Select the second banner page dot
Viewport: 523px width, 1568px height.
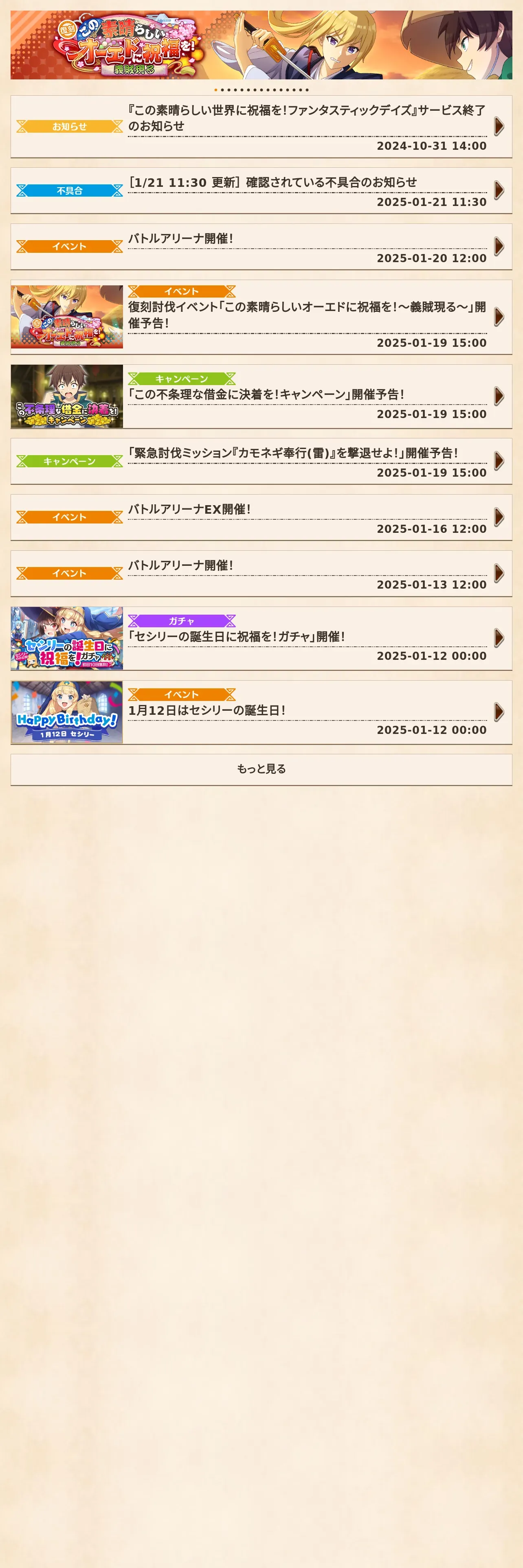222,90
